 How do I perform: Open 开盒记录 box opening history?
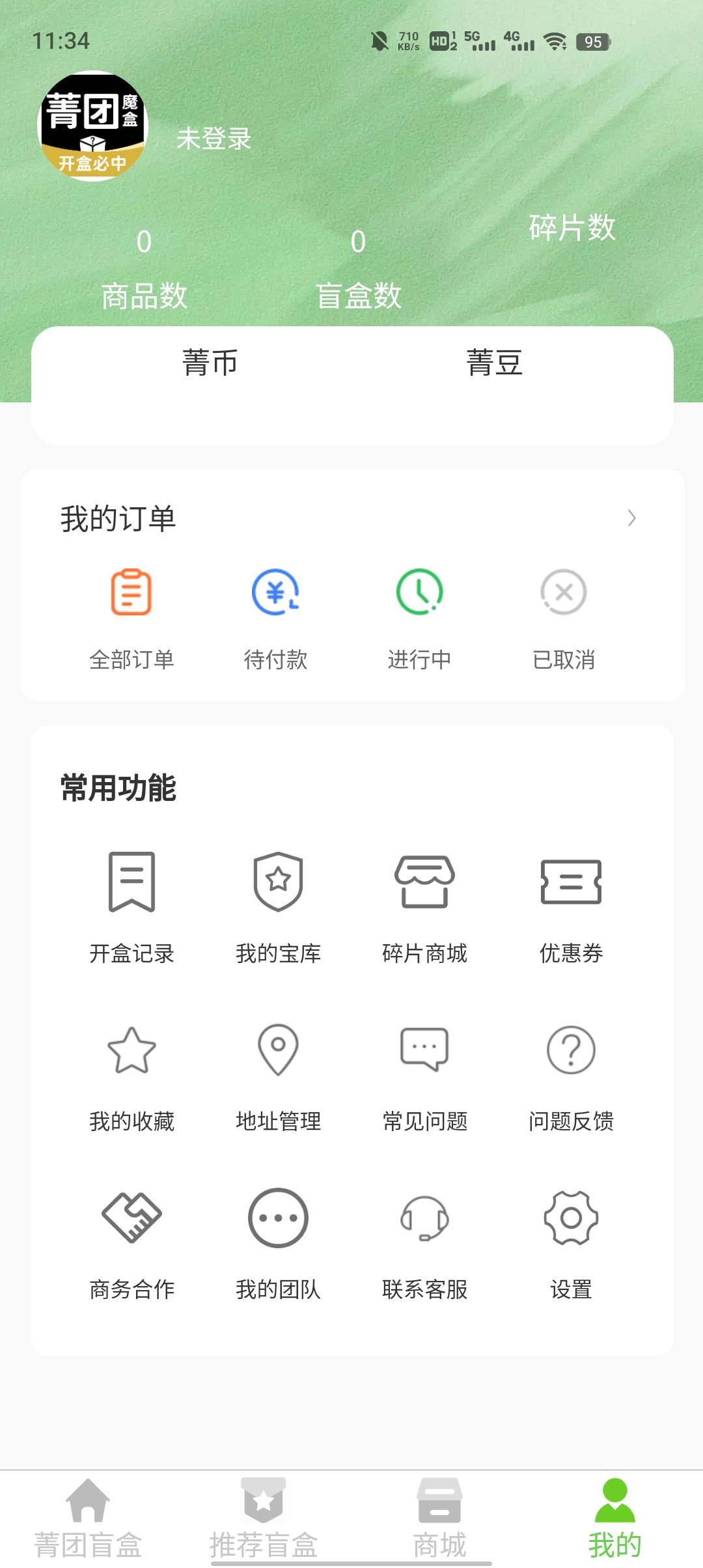tap(131, 905)
